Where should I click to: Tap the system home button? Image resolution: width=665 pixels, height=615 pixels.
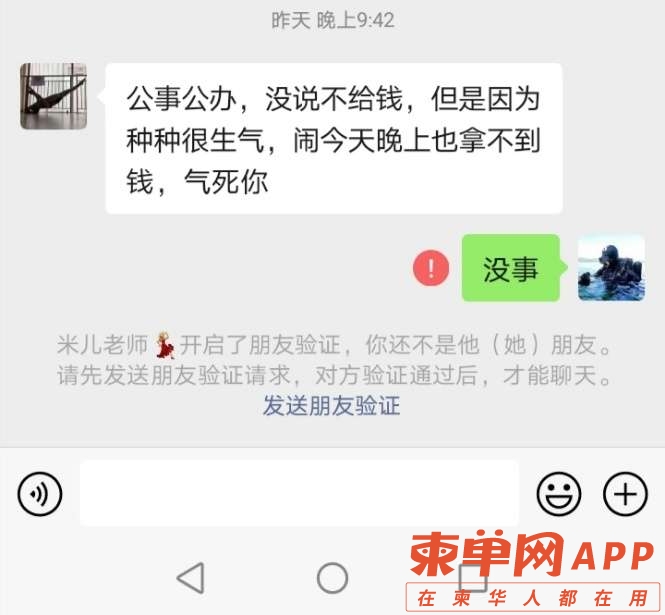tap(332, 577)
